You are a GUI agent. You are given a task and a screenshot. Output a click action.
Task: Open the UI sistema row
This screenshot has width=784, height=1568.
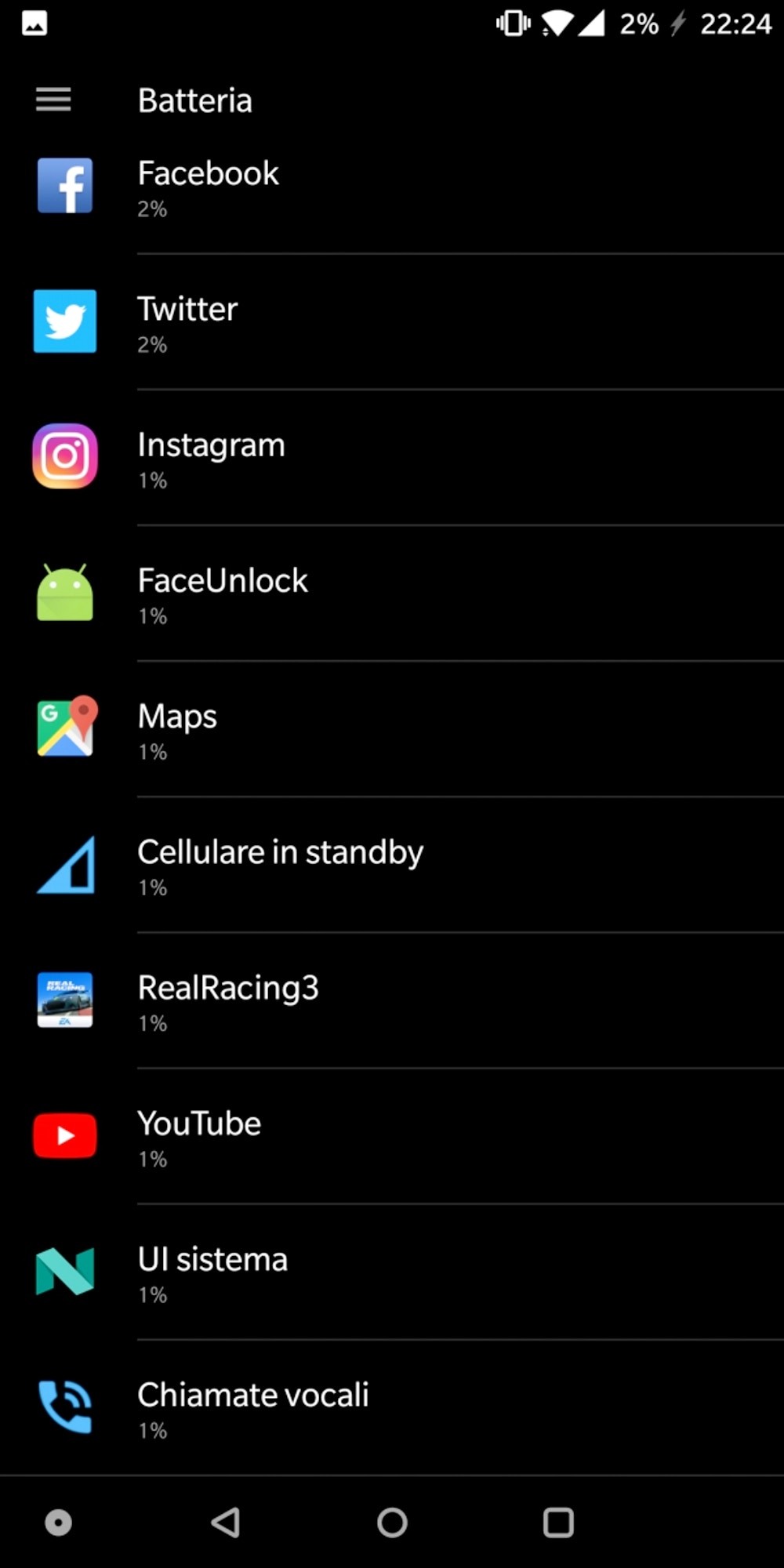(x=392, y=1272)
